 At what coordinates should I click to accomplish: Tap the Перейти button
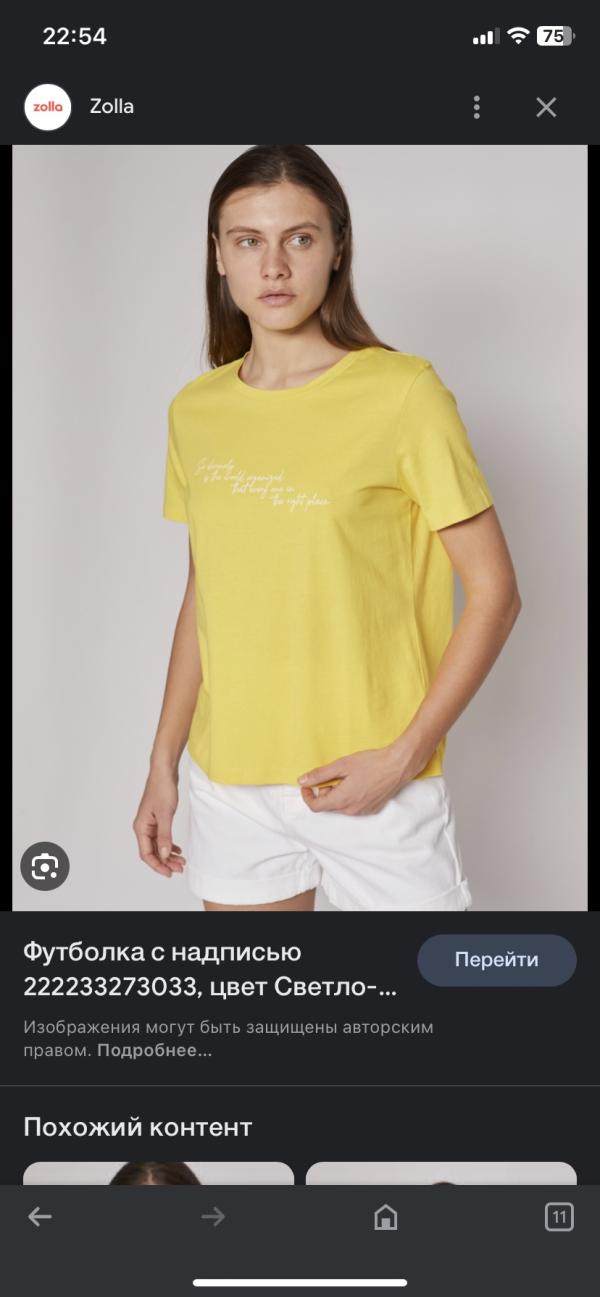(x=497, y=960)
